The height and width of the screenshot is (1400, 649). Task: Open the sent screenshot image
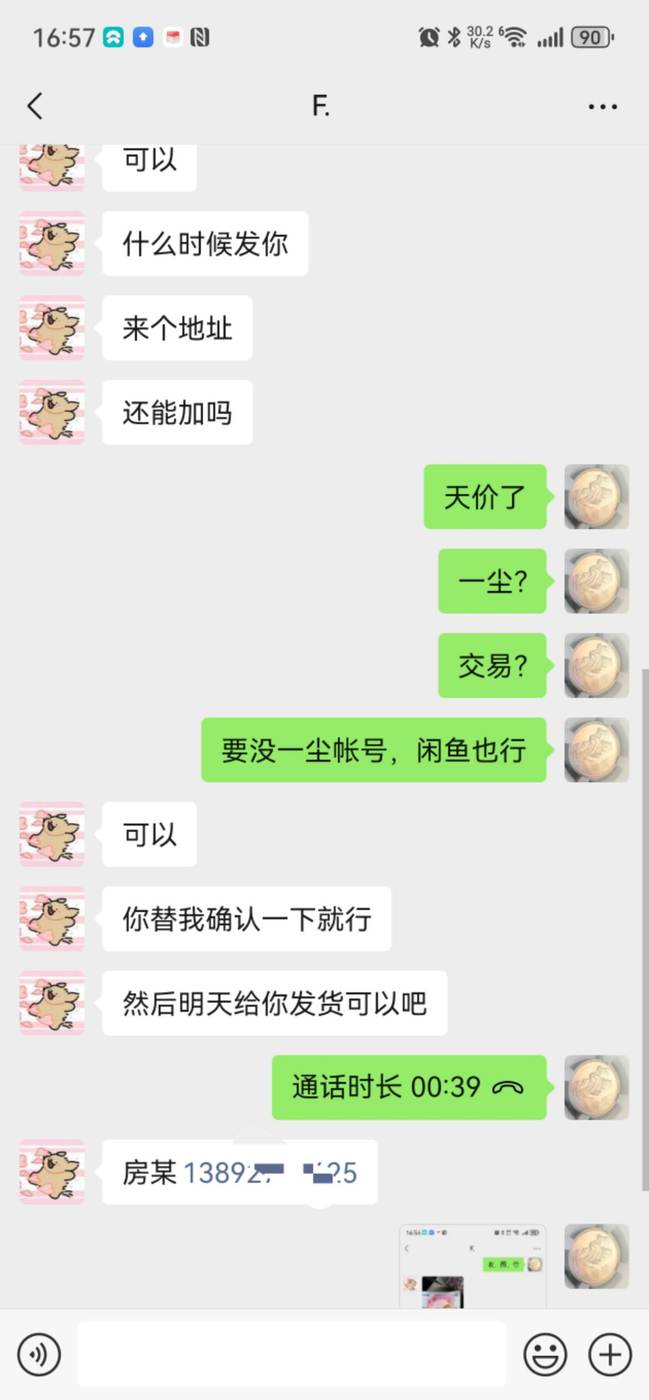(x=472, y=1266)
